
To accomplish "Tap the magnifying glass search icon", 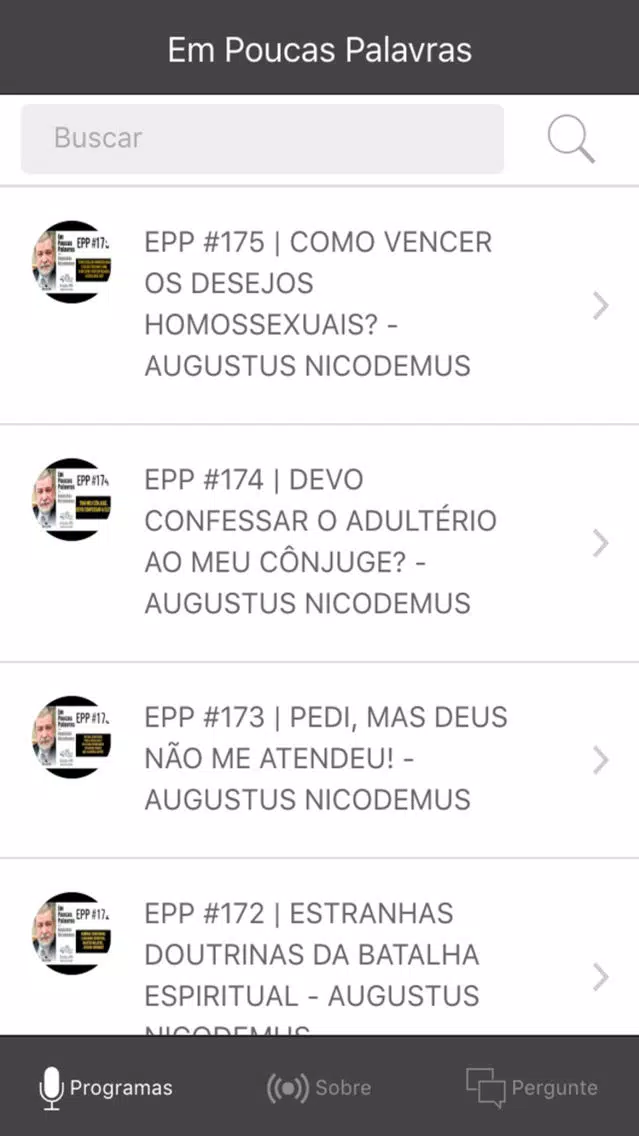I will (571, 138).
